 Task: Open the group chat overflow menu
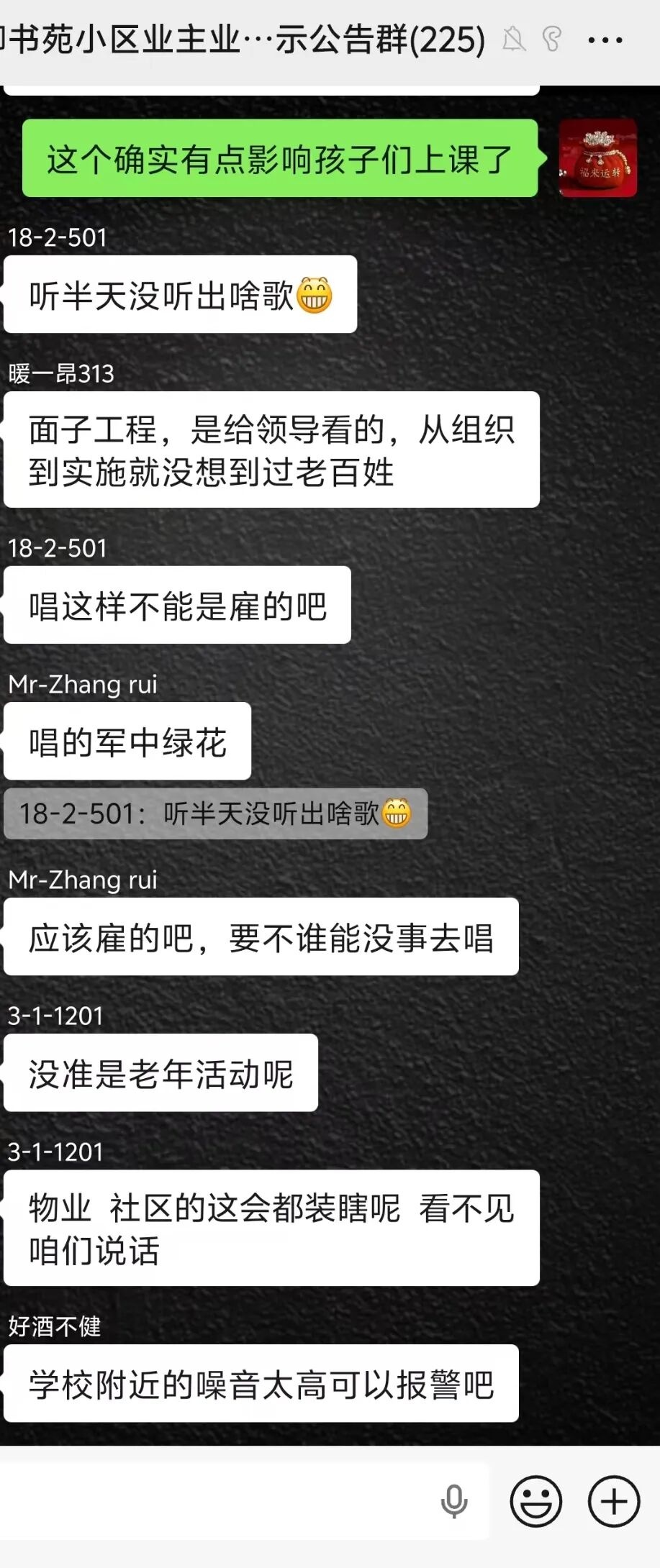[x=605, y=40]
